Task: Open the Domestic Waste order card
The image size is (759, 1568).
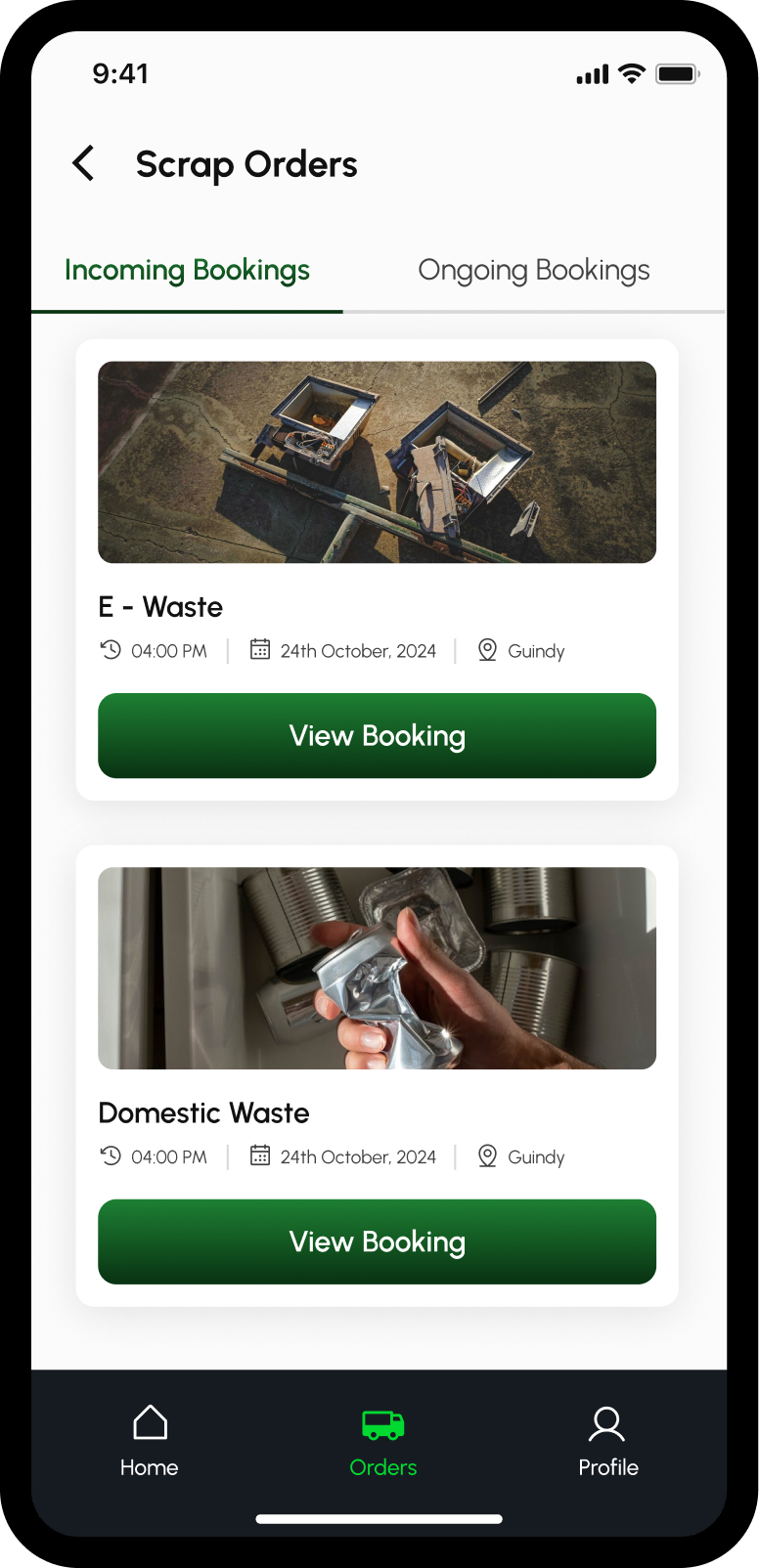Action: point(377,1076)
